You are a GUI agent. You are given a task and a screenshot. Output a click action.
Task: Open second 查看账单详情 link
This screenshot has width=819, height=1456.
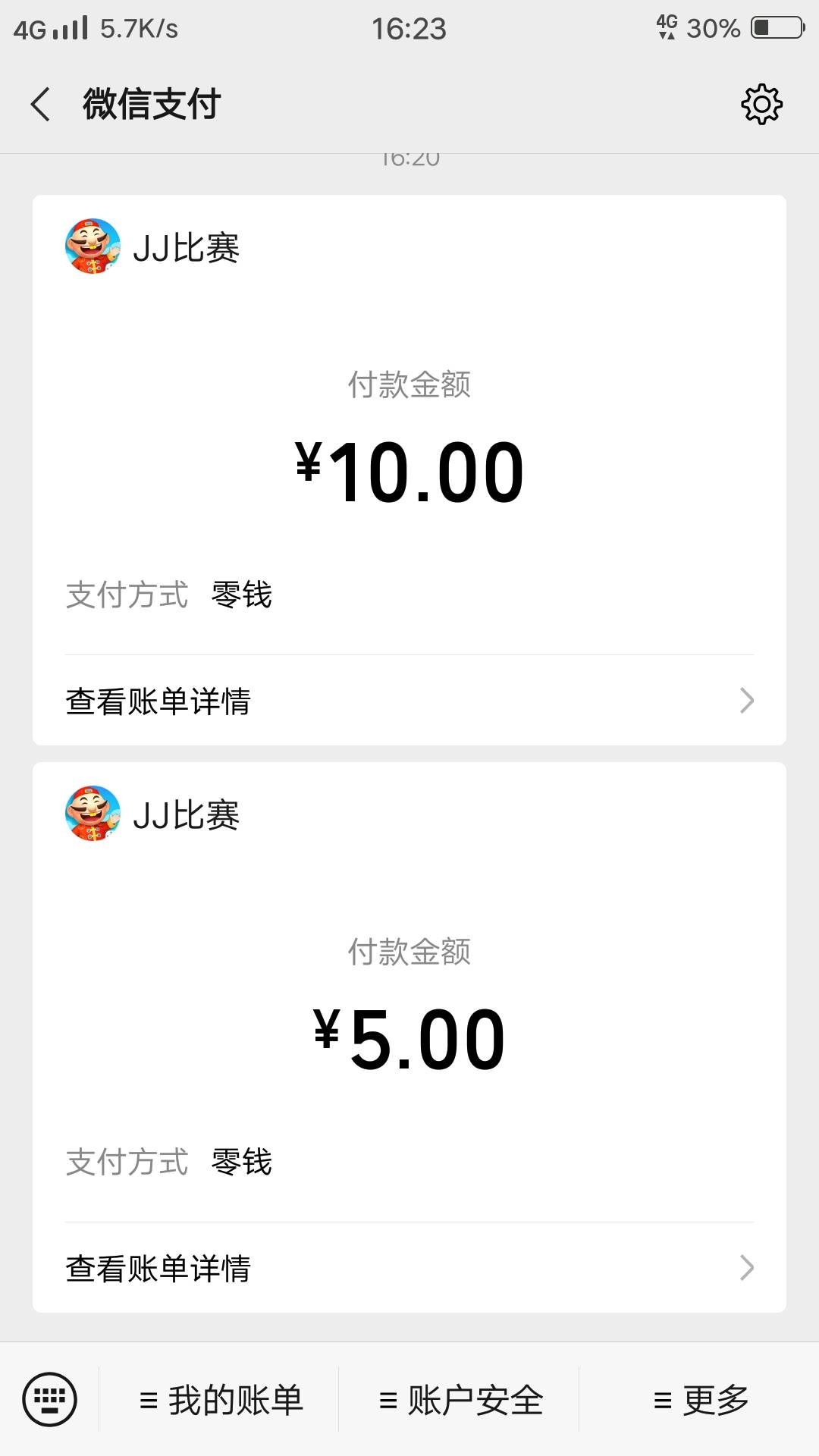click(x=157, y=1268)
